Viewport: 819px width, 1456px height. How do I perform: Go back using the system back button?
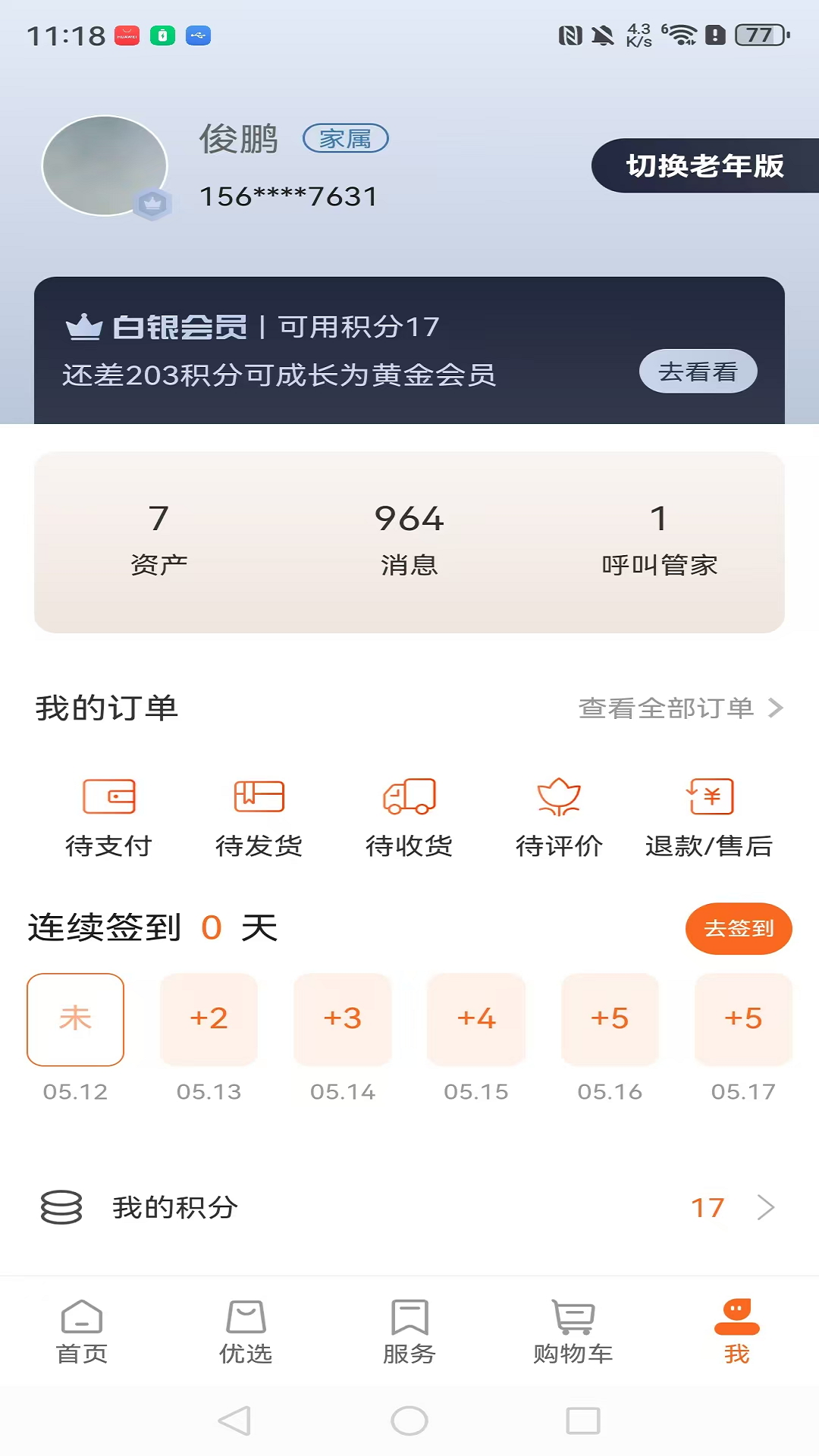[x=234, y=1421]
